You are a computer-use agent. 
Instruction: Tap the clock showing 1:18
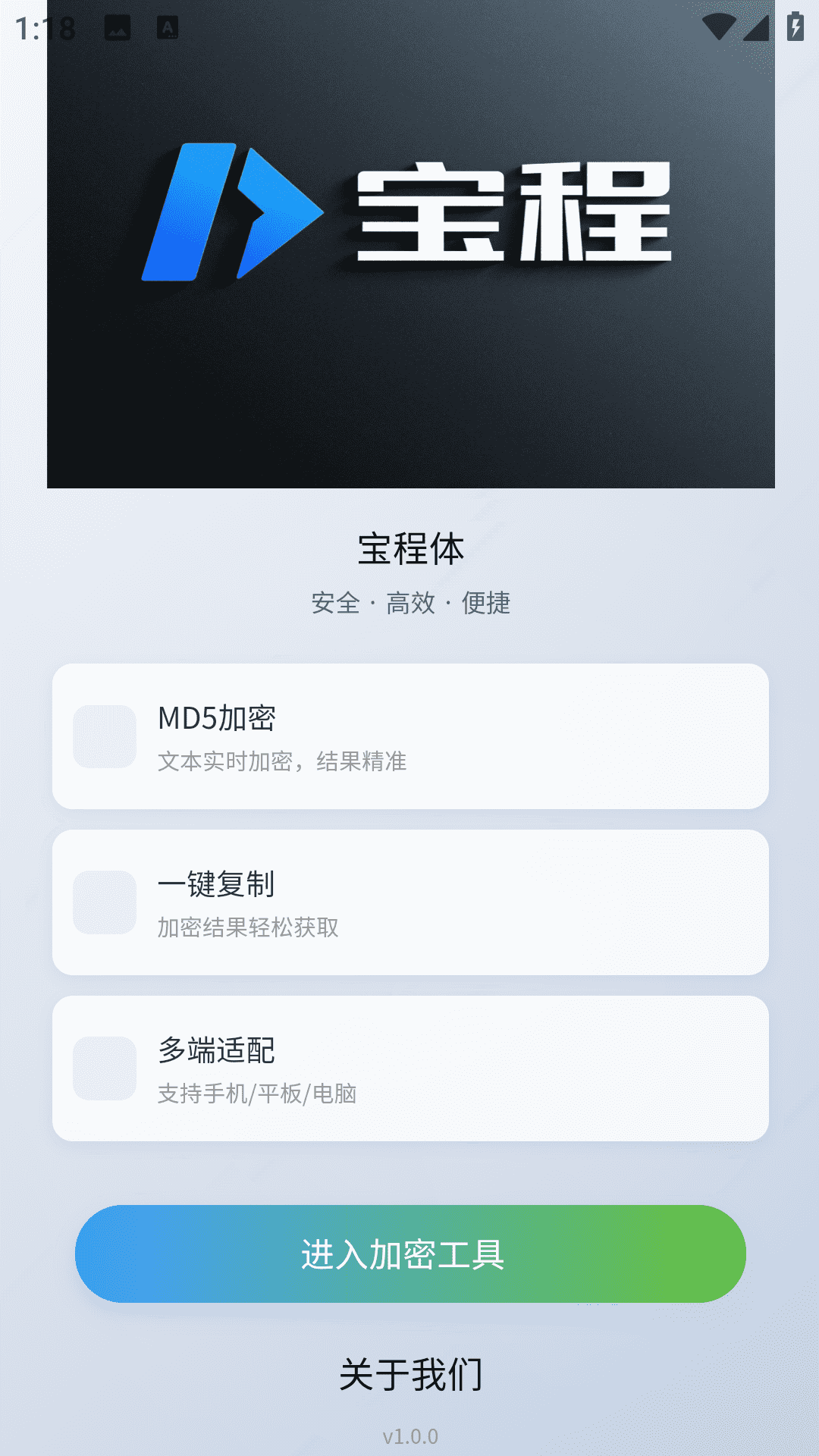point(43,30)
